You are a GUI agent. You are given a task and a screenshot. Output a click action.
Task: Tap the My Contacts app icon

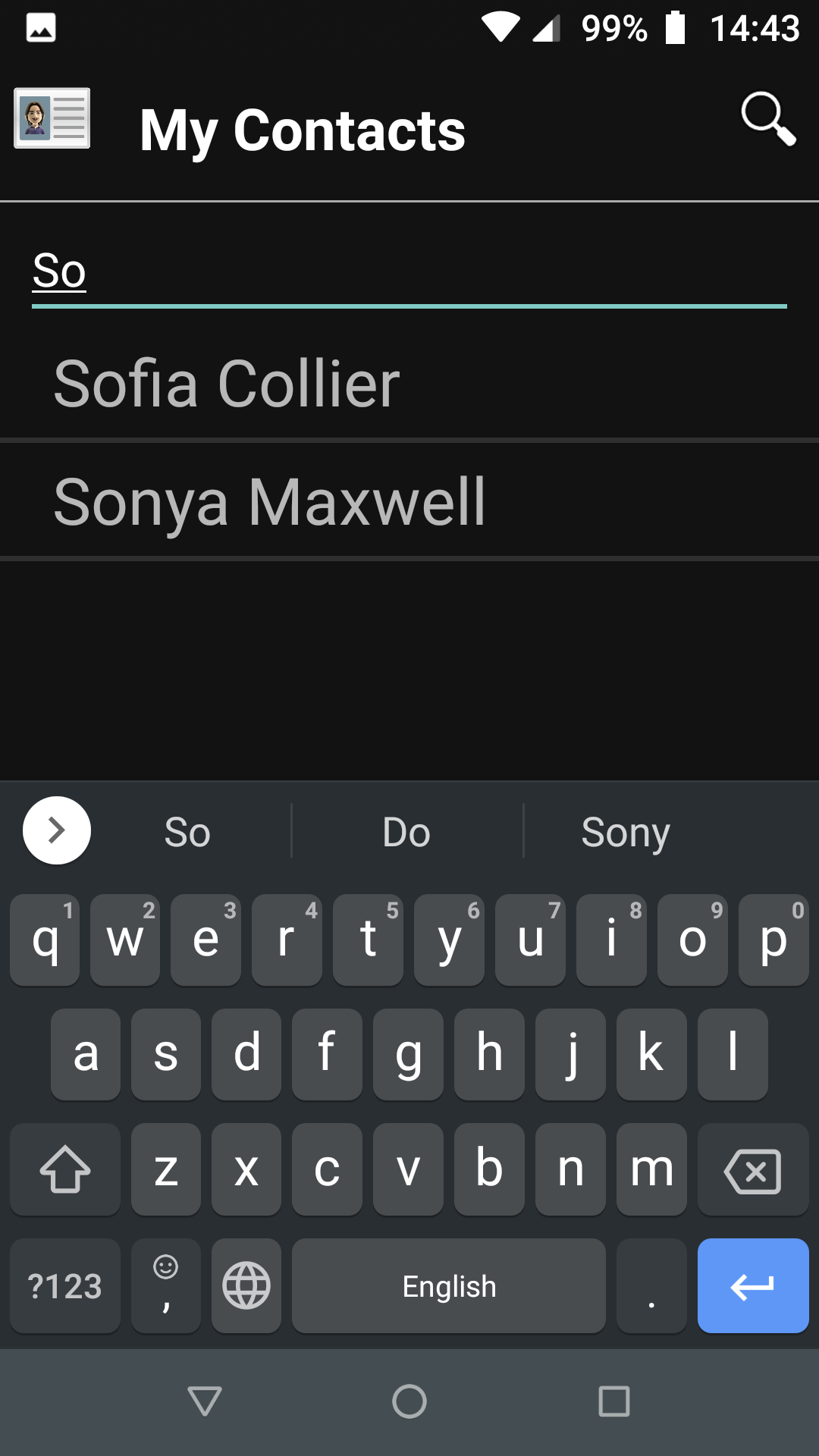point(52,118)
